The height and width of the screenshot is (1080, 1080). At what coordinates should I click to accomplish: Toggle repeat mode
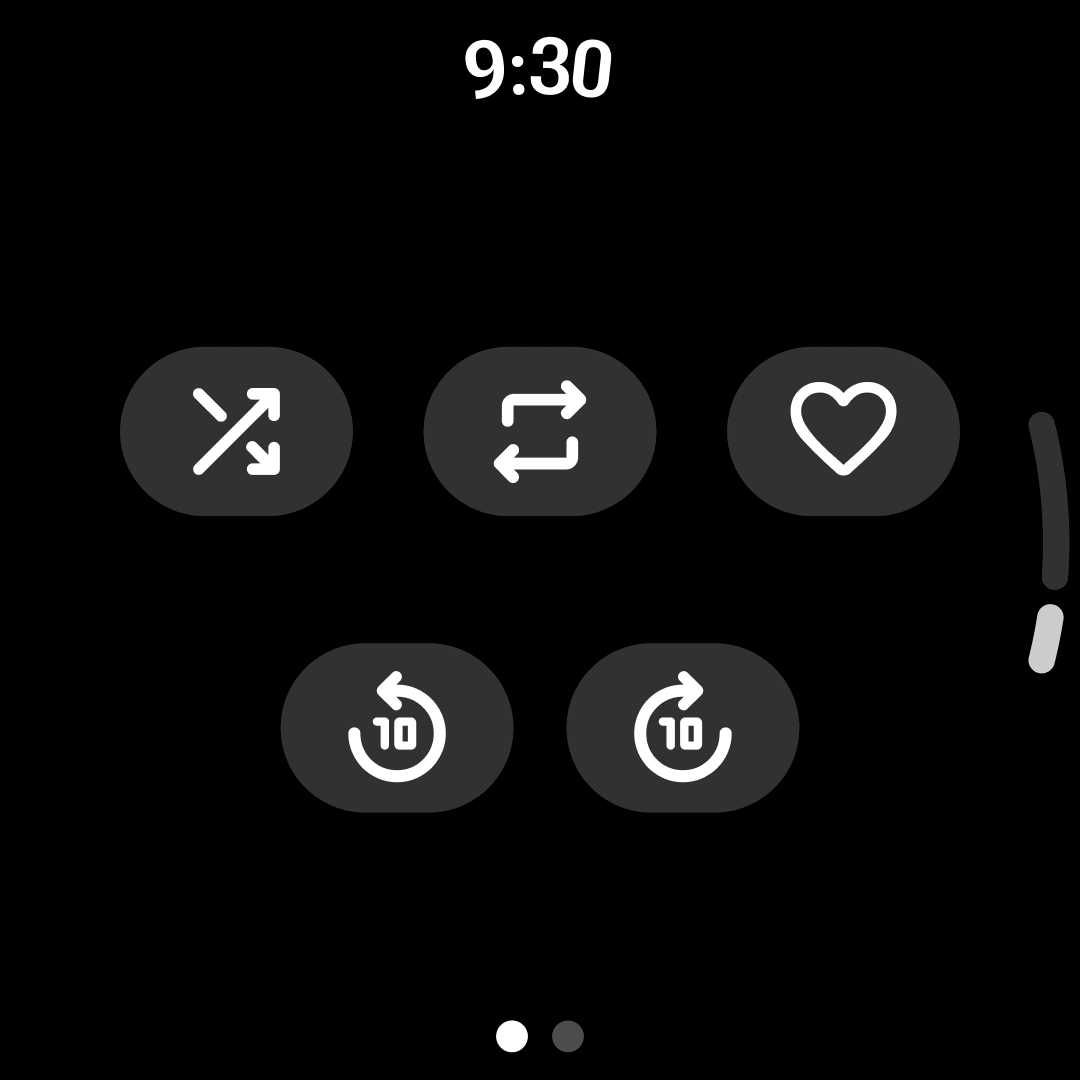click(x=540, y=431)
